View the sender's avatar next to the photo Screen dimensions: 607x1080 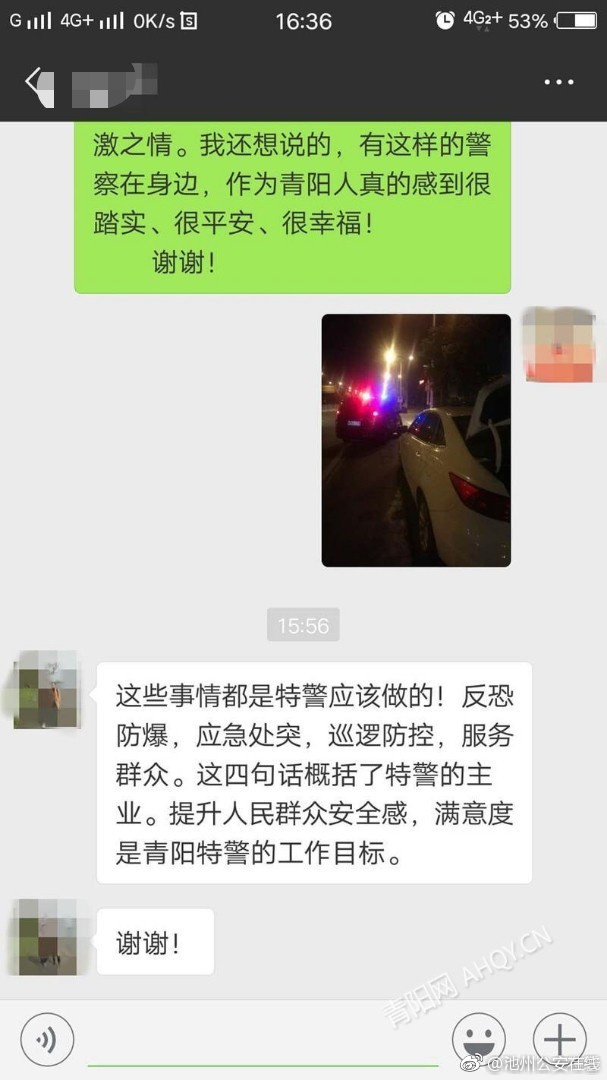pyautogui.click(x=559, y=346)
